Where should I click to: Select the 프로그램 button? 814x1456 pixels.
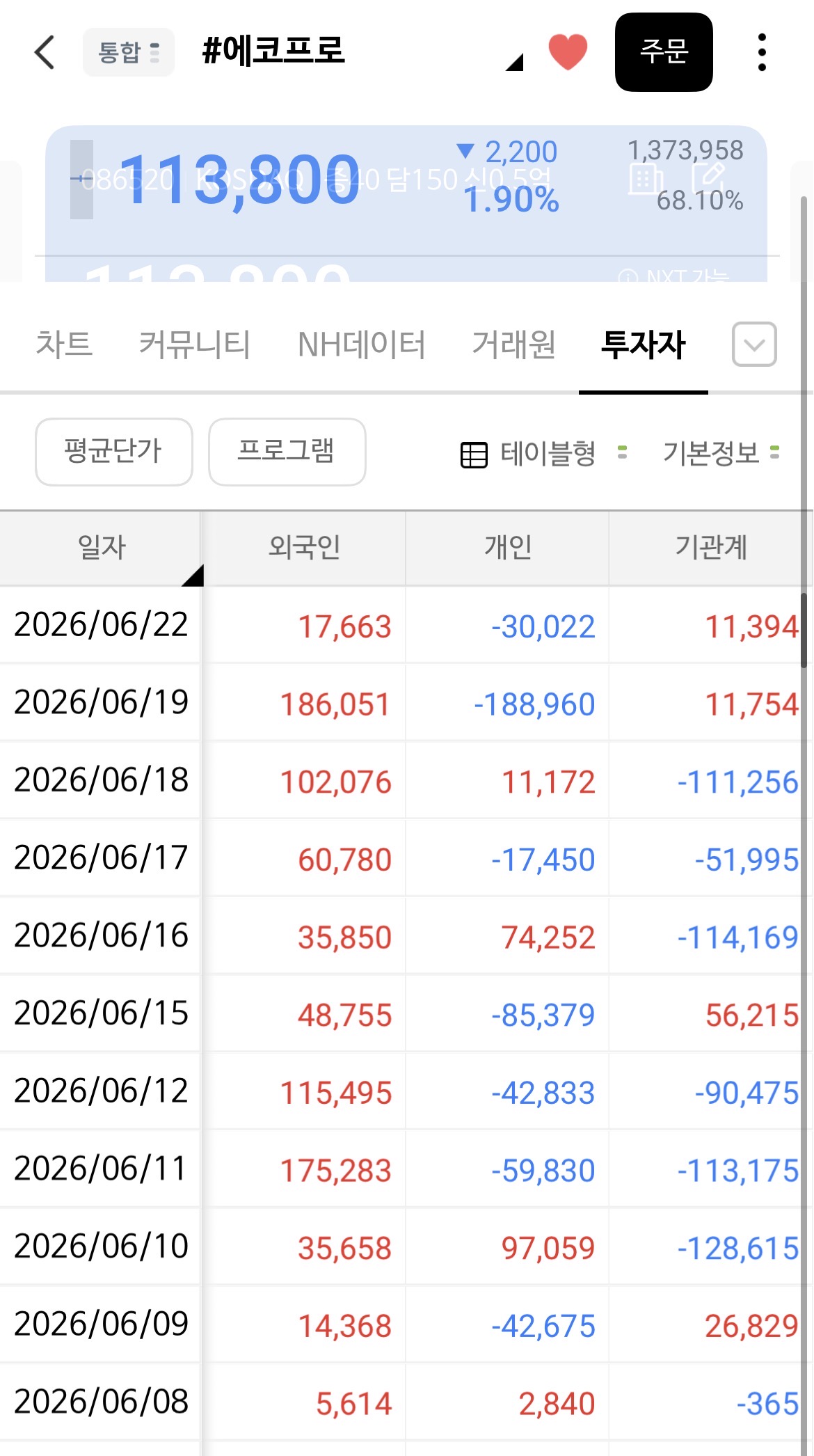coord(287,452)
